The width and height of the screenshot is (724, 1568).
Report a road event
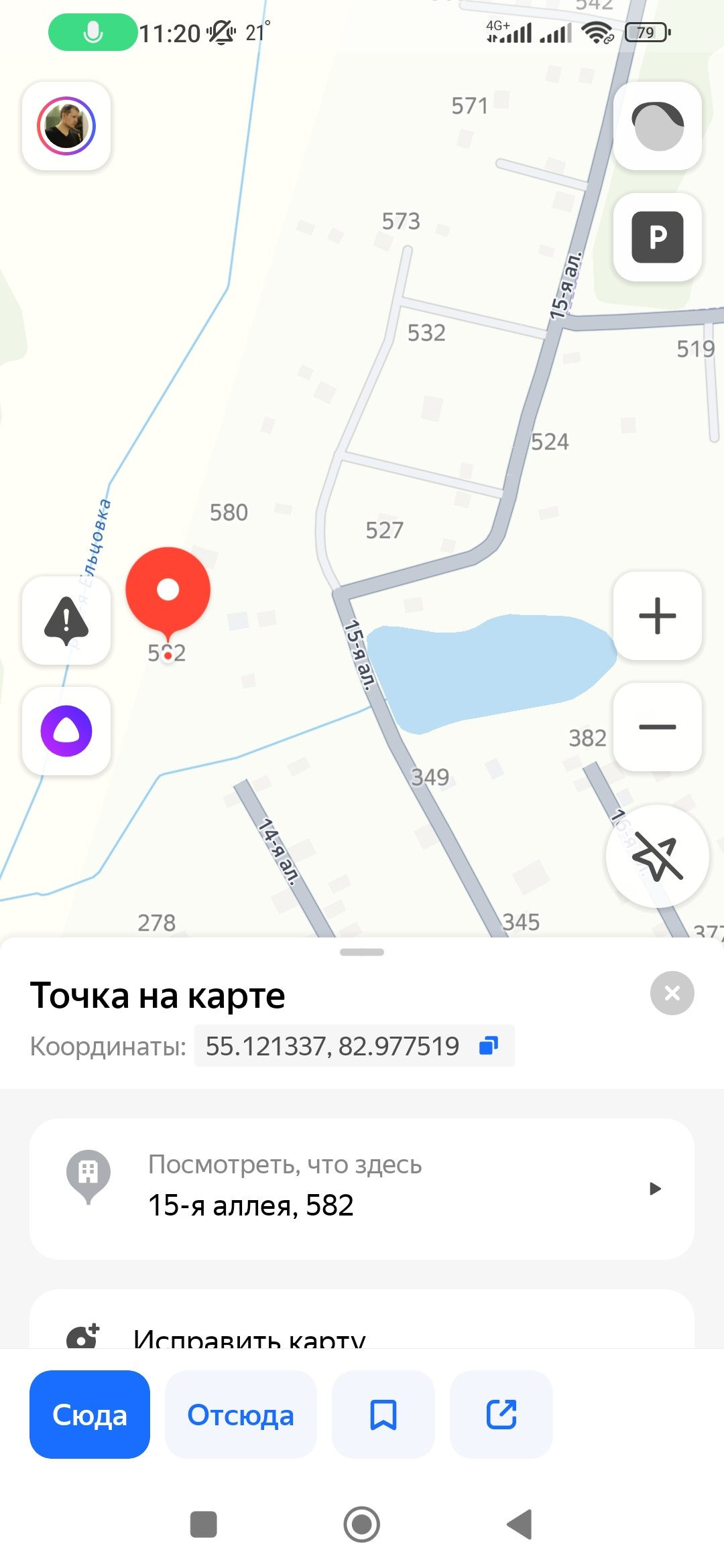pyautogui.click(x=66, y=620)
